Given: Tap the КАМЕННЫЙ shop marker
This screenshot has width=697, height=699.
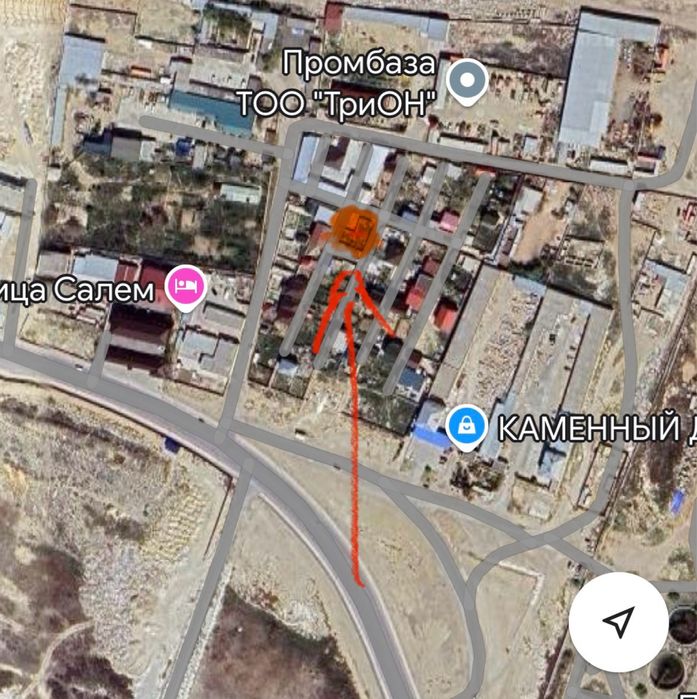Looking at the screenshot, I should 465,427.
